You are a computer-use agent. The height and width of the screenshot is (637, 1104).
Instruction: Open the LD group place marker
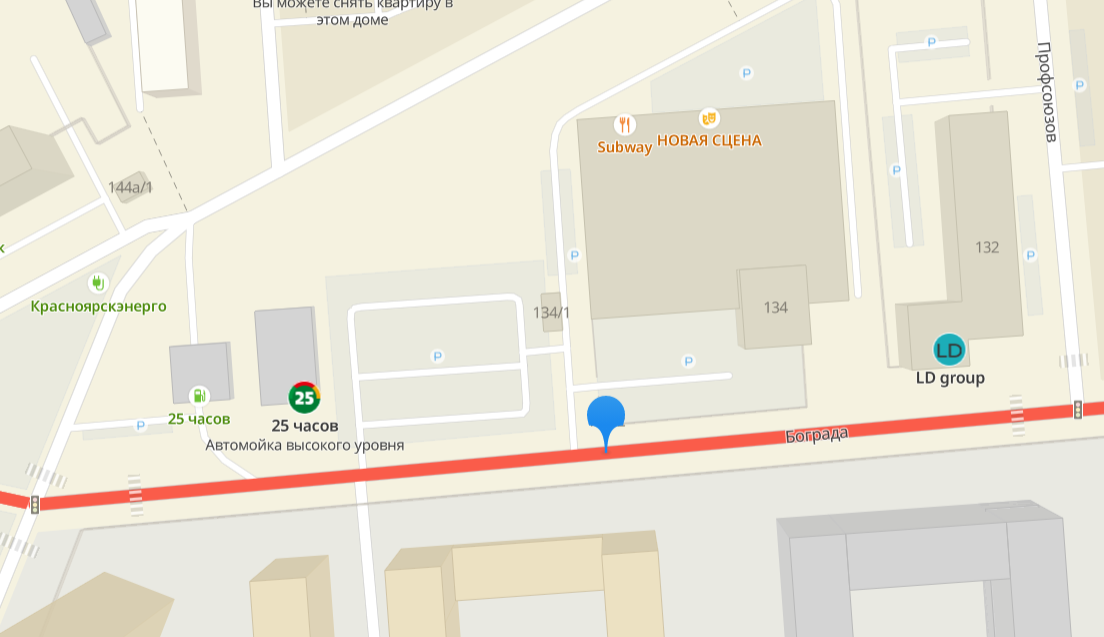[x=949, y=349]
